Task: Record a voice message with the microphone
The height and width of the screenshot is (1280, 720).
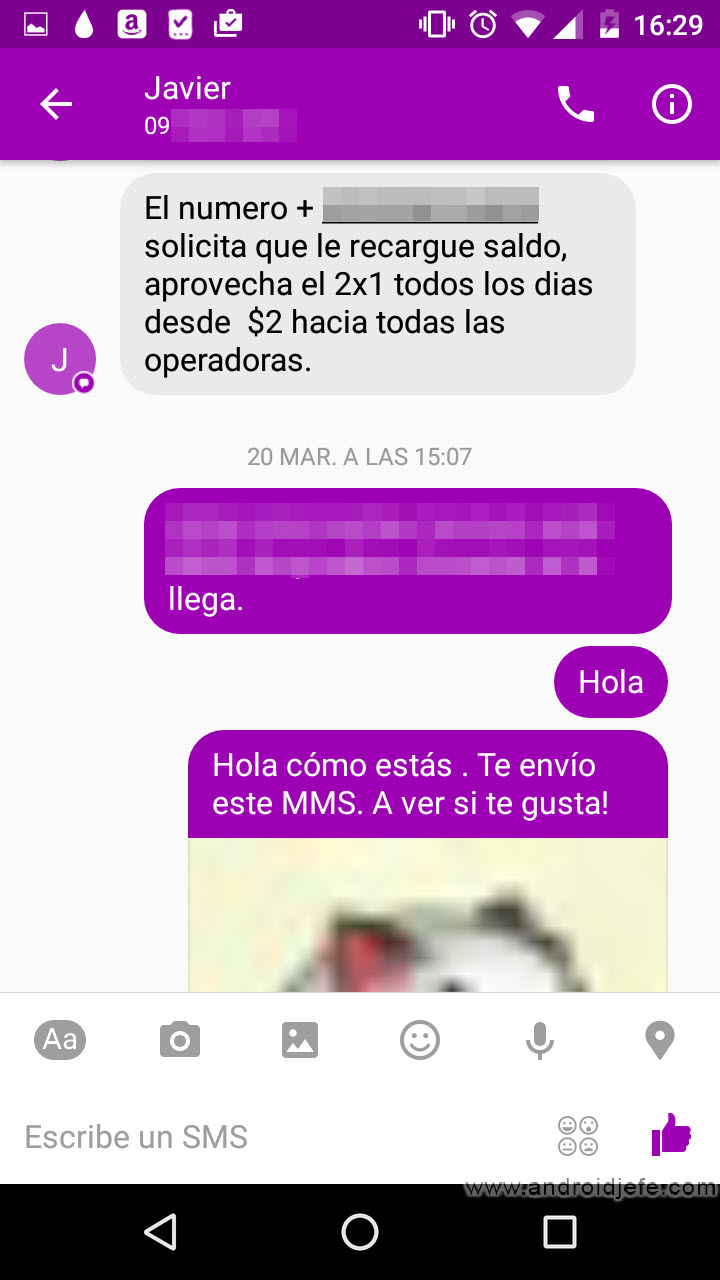Action: coord(540,1039)
